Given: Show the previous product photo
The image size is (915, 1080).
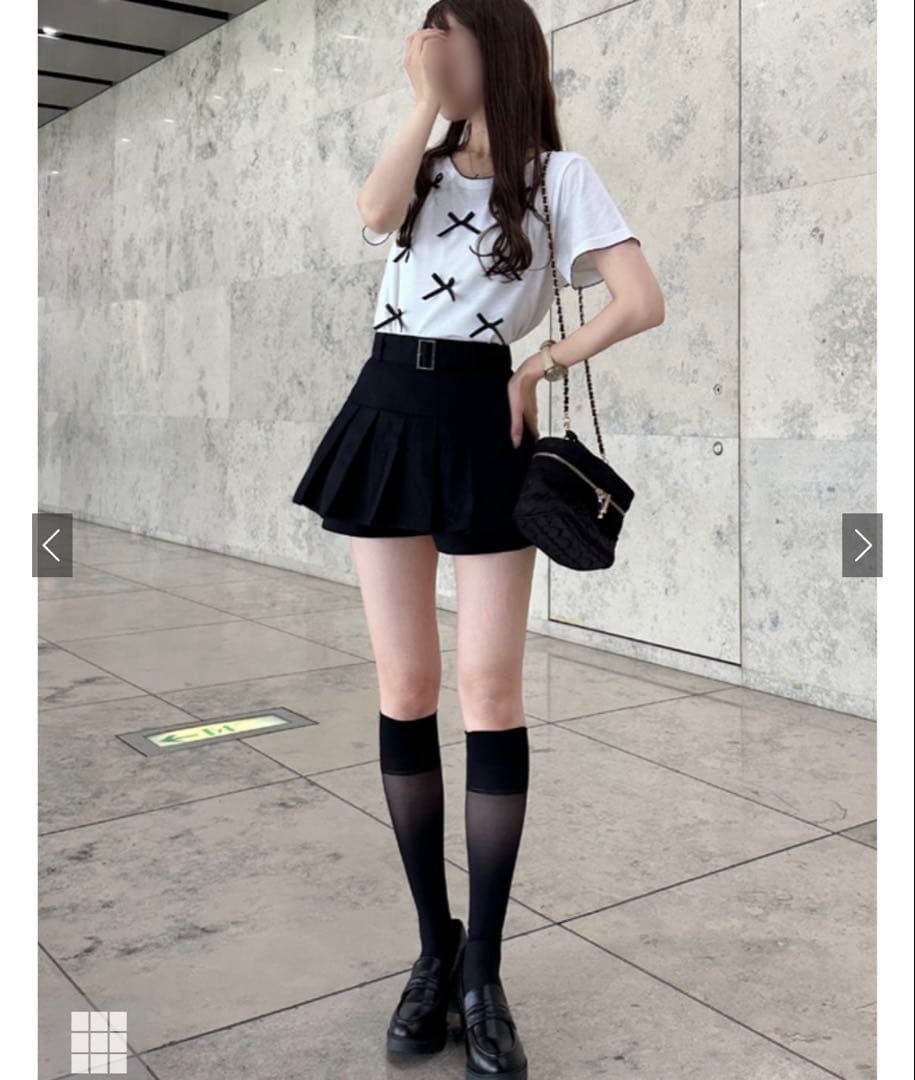Looking at the screenshot, I should click(52, 545).
